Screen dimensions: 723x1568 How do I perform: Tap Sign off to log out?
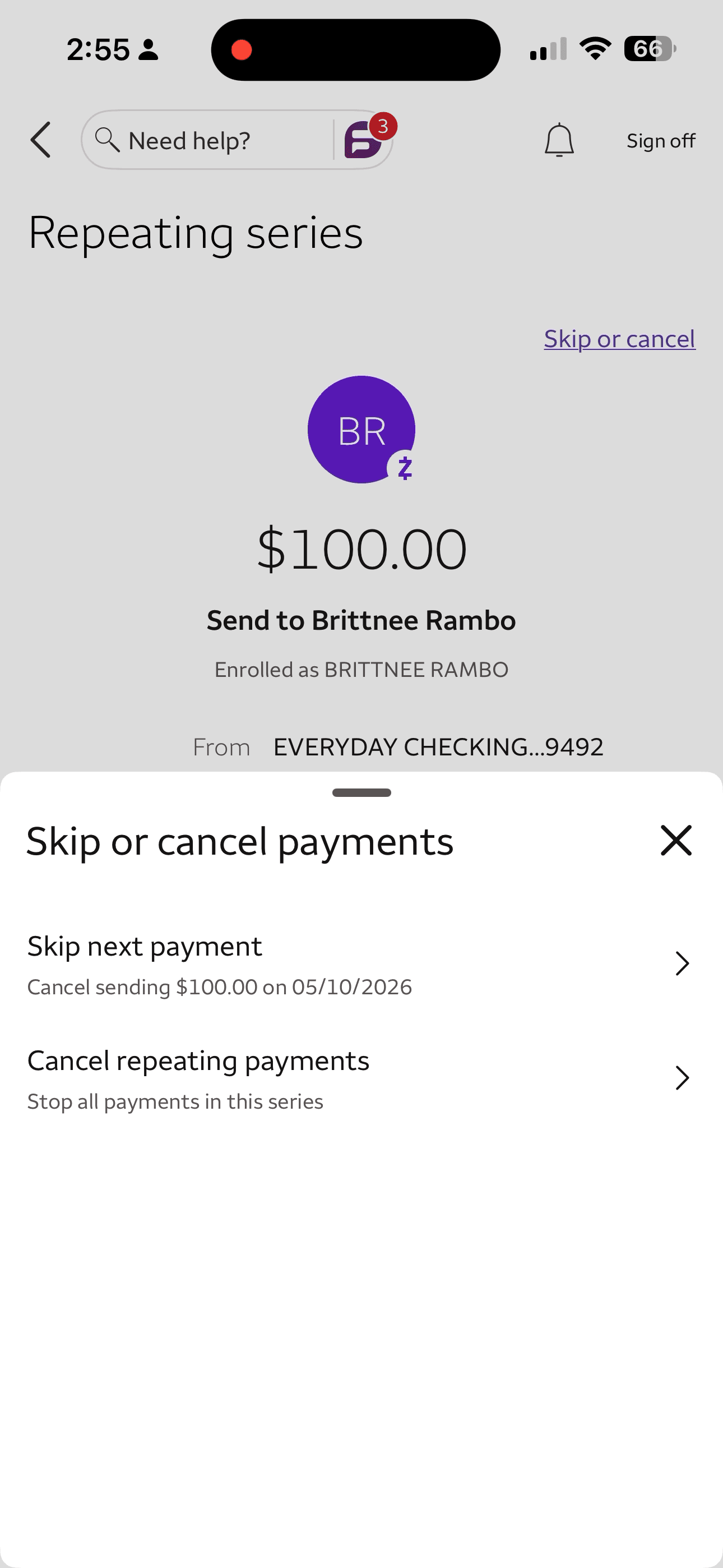(661, 140)
